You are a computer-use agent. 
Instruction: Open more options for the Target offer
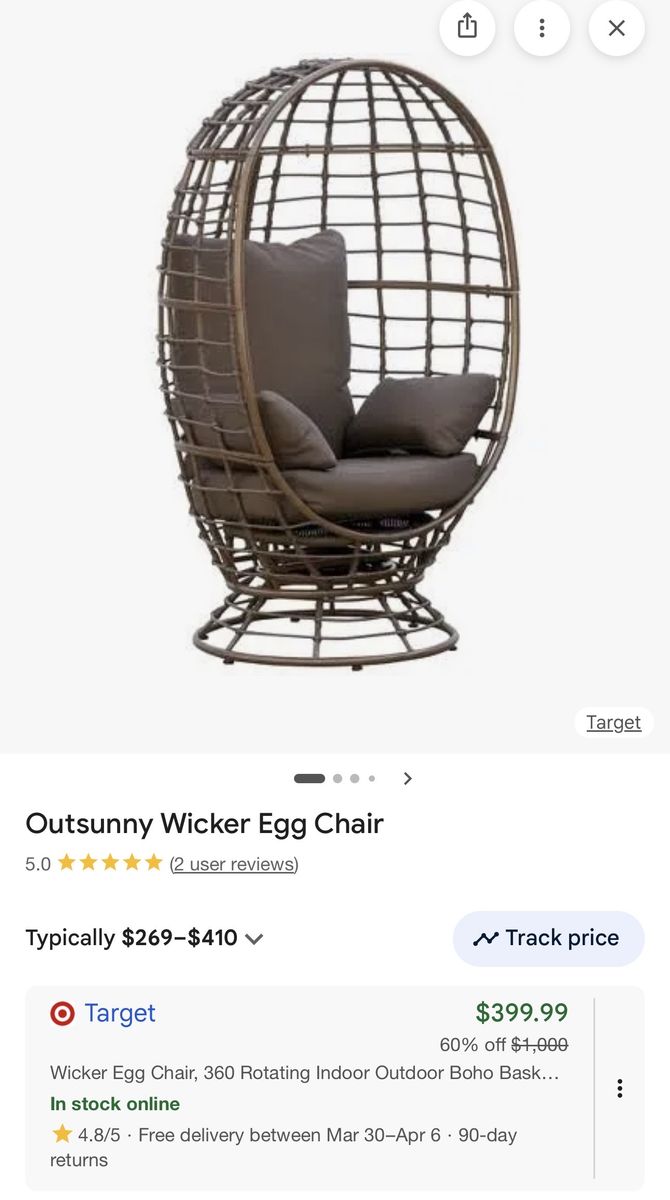(620, 1088)
